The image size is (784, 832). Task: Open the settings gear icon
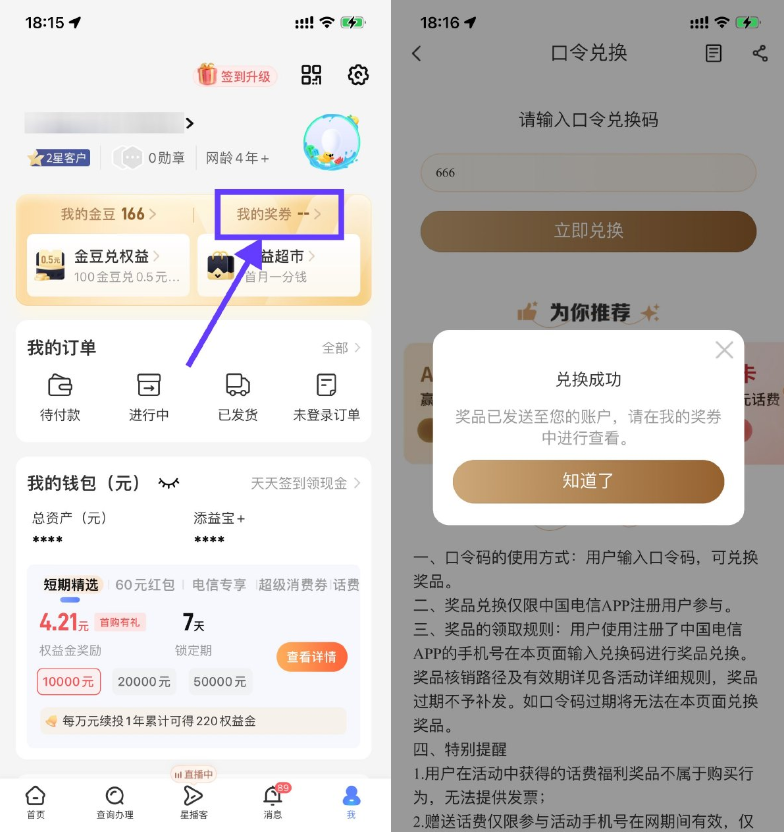(358, 75)
